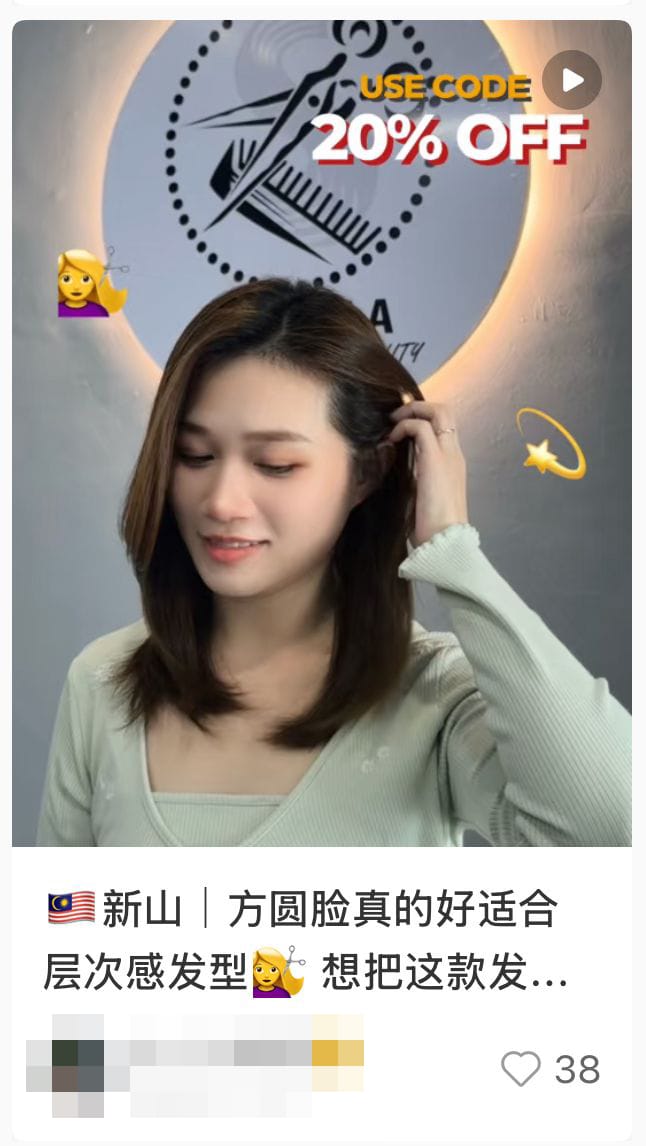Open the 新山 layered hairstyle video post
The height and width of the screenshot is (1146, 646).
click(321, 432)
